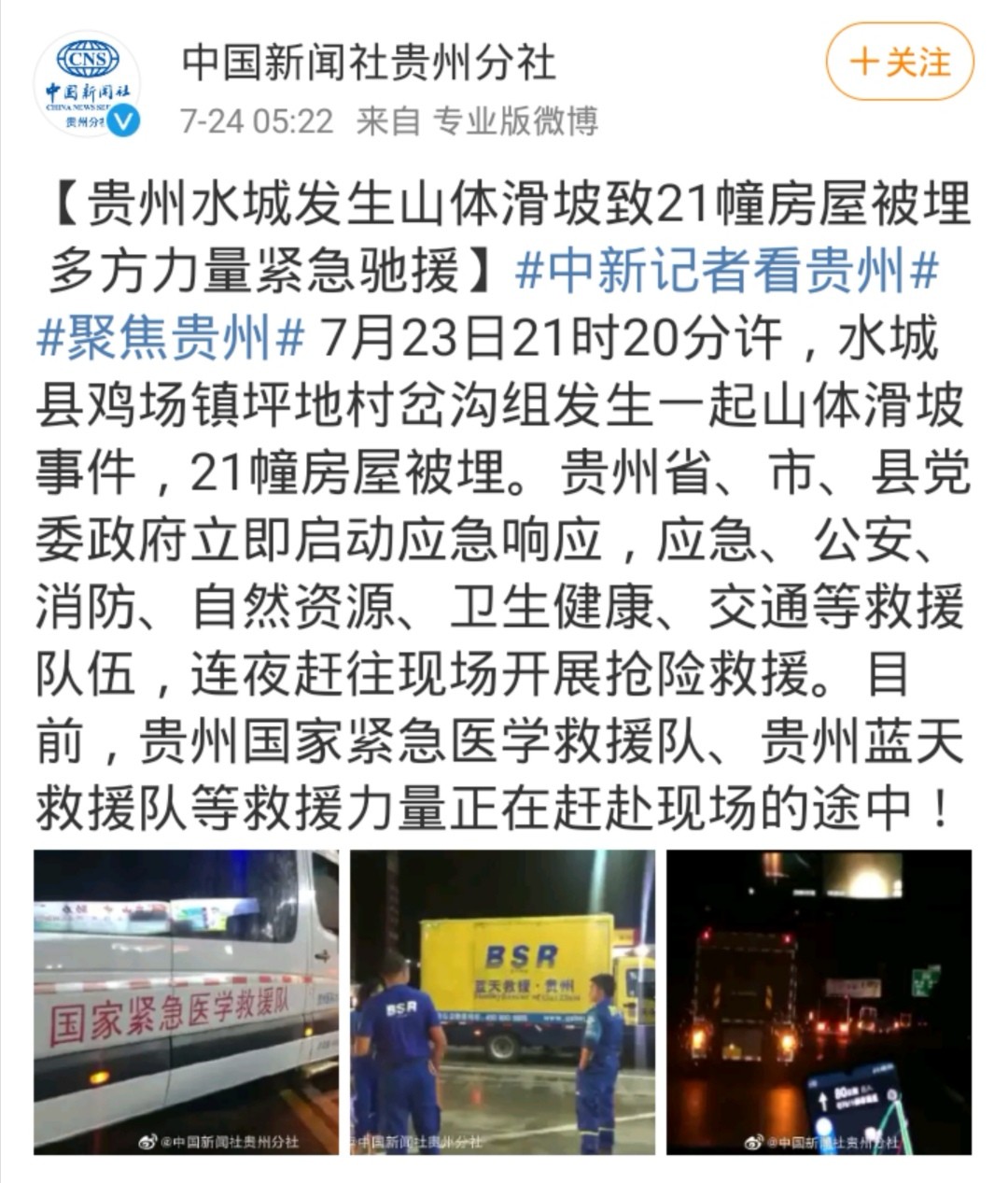Open the #中新记者看贵州# hashtag
1008x1183 pixels.
tap(726, 272)
